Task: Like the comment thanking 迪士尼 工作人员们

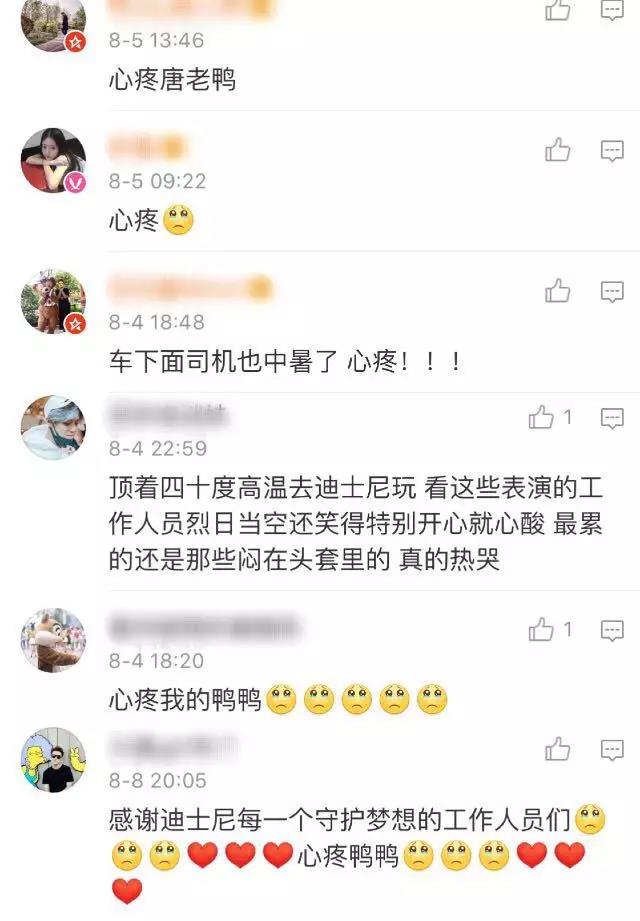Action: pyautogui.click(x=558, y=749)
